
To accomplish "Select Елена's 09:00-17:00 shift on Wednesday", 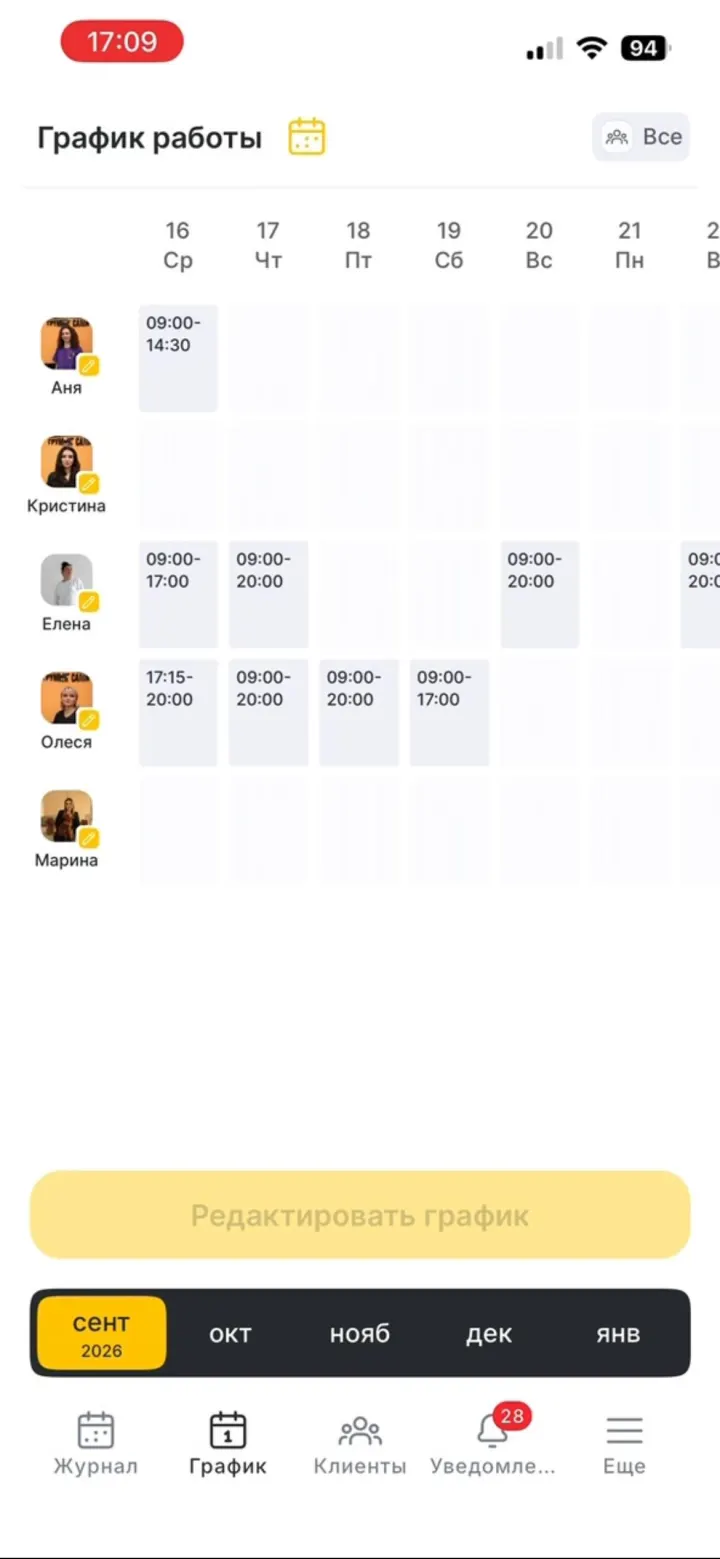I will (178, 594).
